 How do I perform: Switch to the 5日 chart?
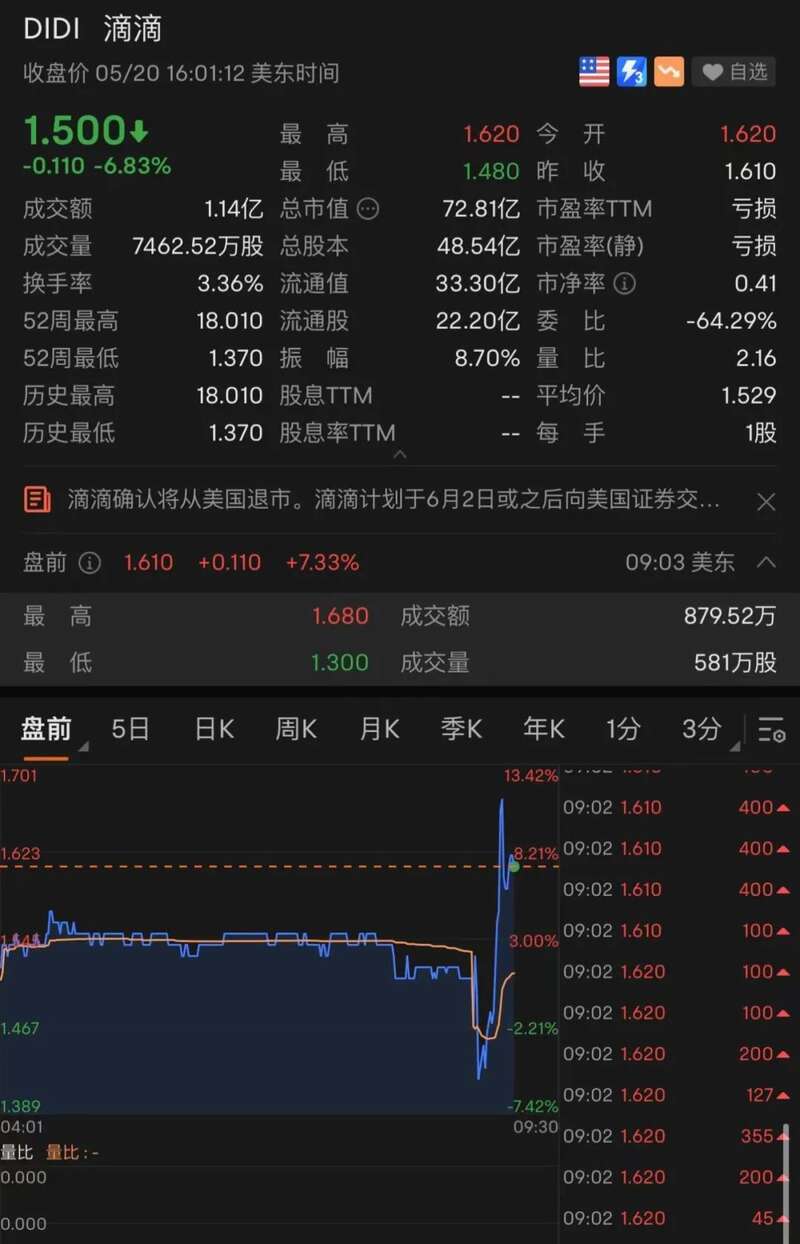coord(130,729)
